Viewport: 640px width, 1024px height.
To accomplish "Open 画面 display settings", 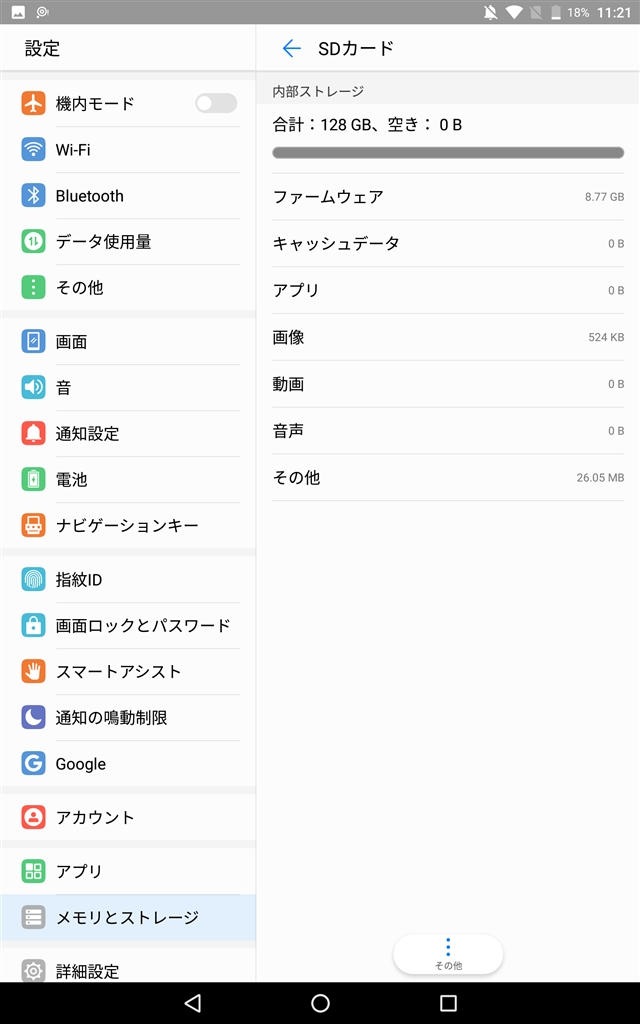I will pos(128,342).
